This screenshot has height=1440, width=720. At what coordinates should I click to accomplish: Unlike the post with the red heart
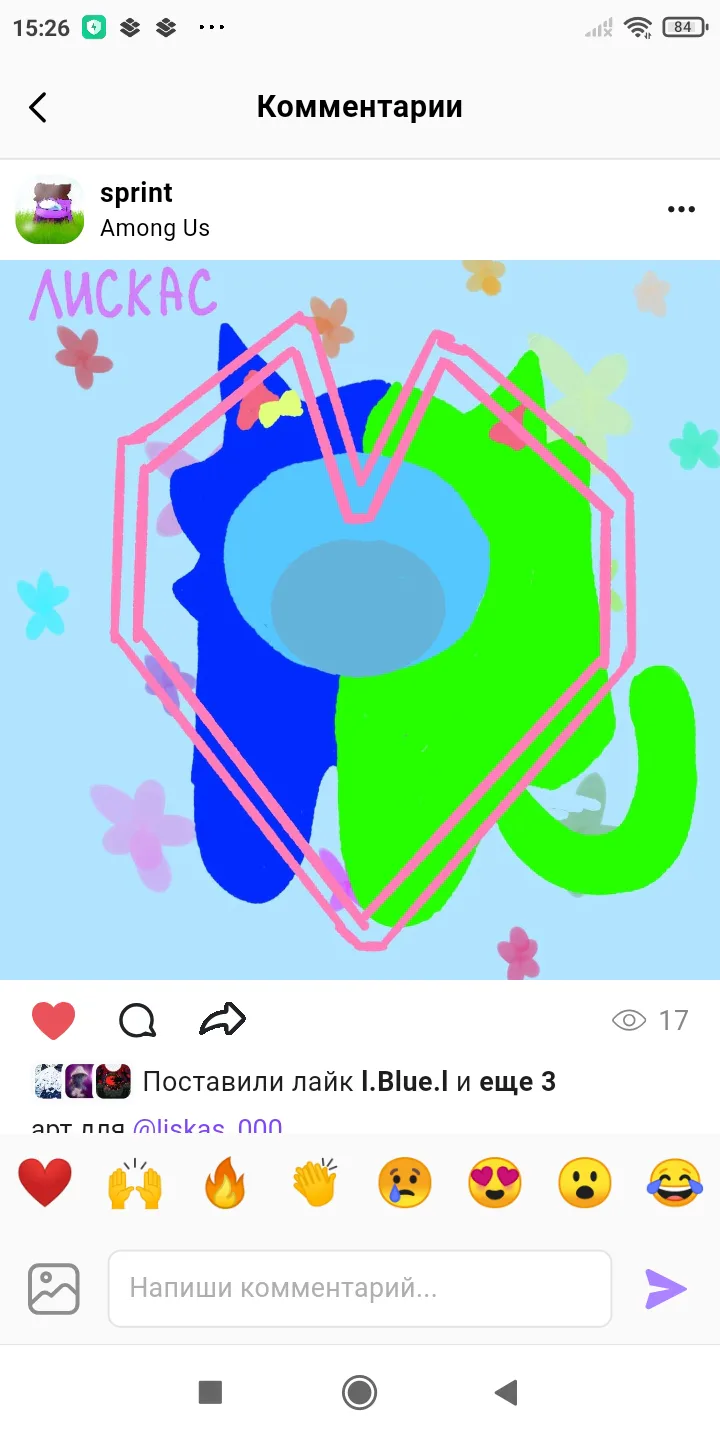click(54, 1021)
